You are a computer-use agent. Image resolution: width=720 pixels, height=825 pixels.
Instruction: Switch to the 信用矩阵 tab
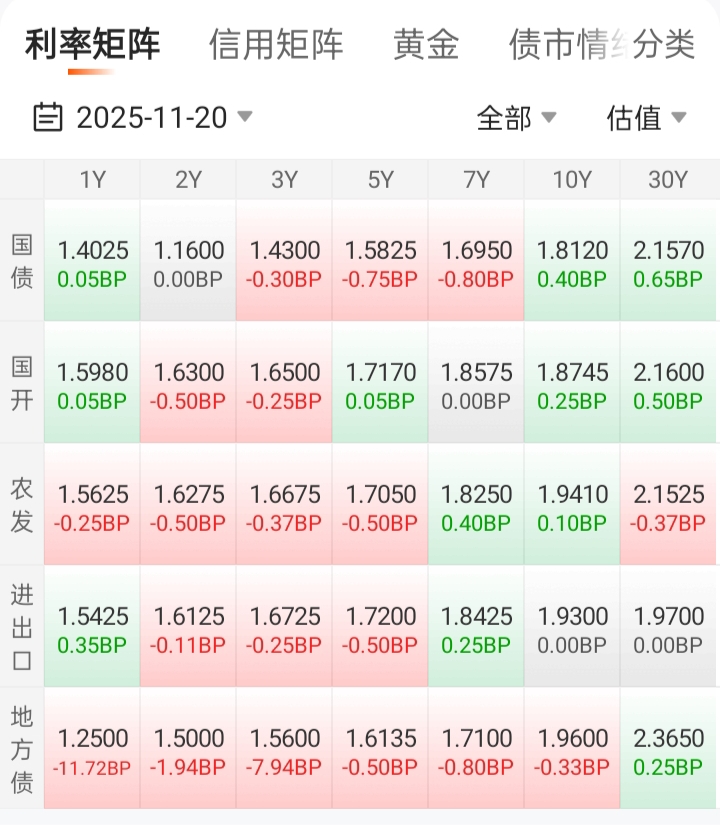(276, 45)
